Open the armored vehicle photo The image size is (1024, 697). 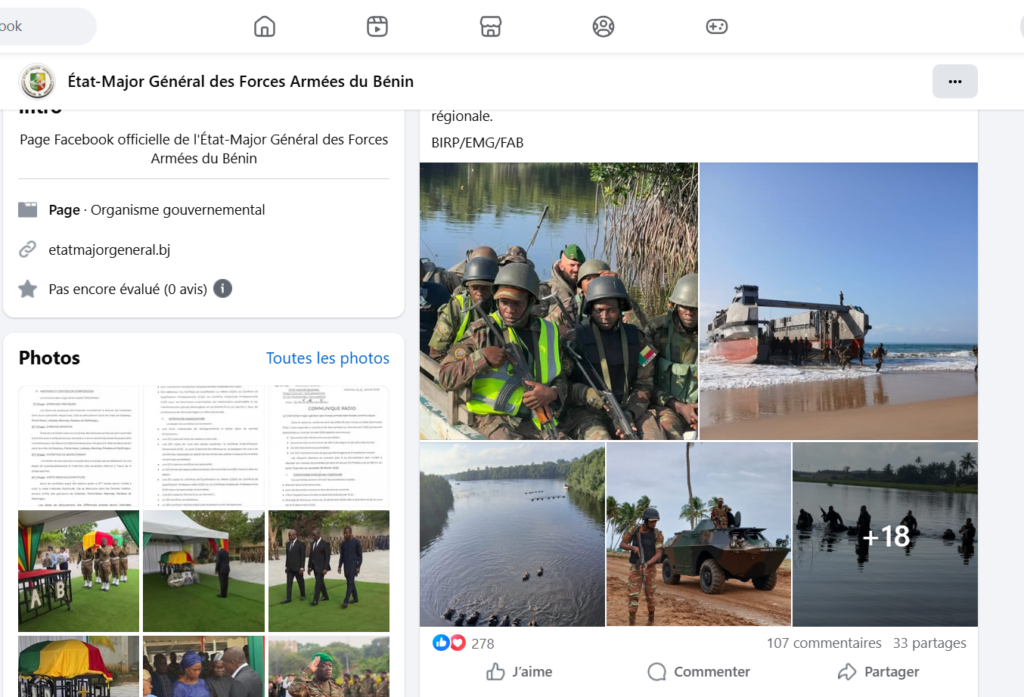click(x=698, y=536)
